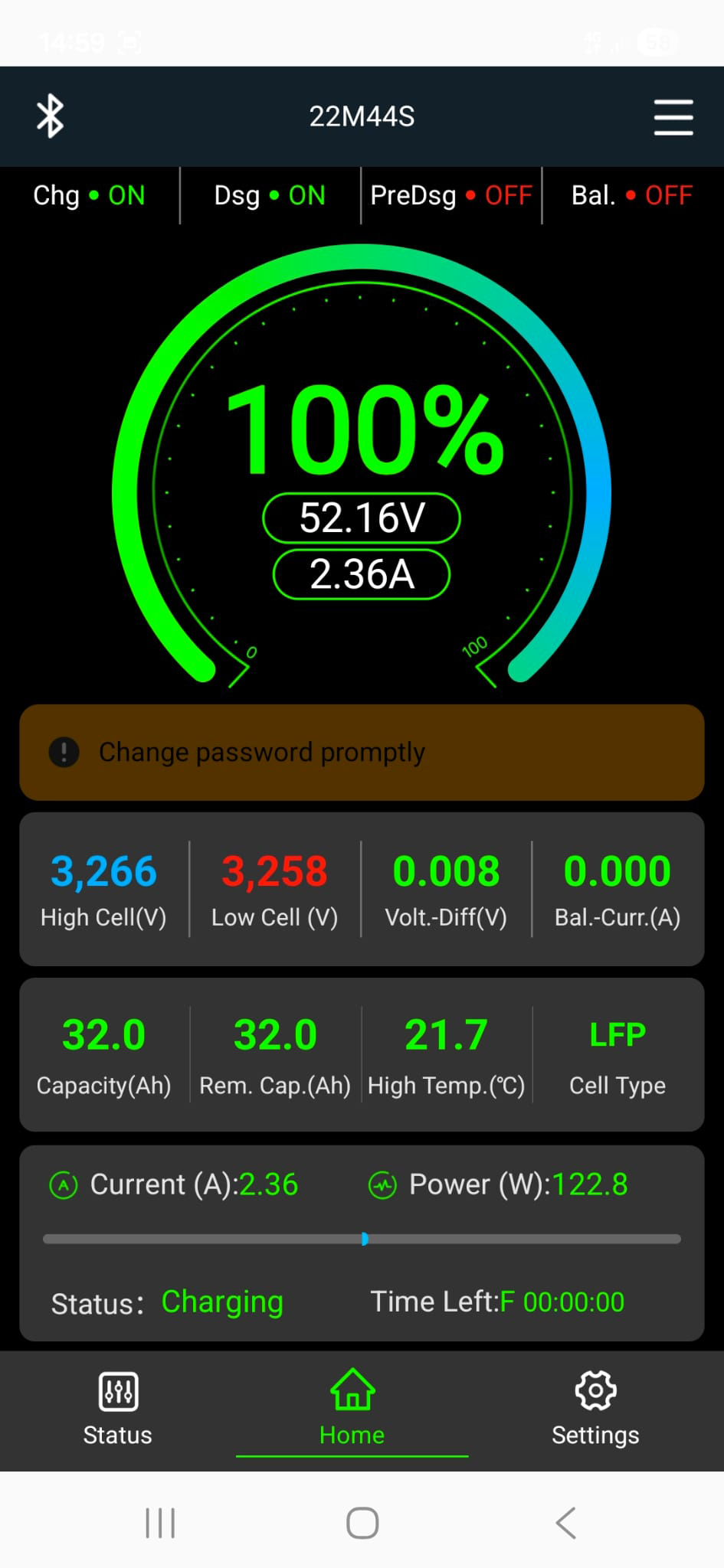Tap the Change password promptly banner

click(x=362, y=753)
